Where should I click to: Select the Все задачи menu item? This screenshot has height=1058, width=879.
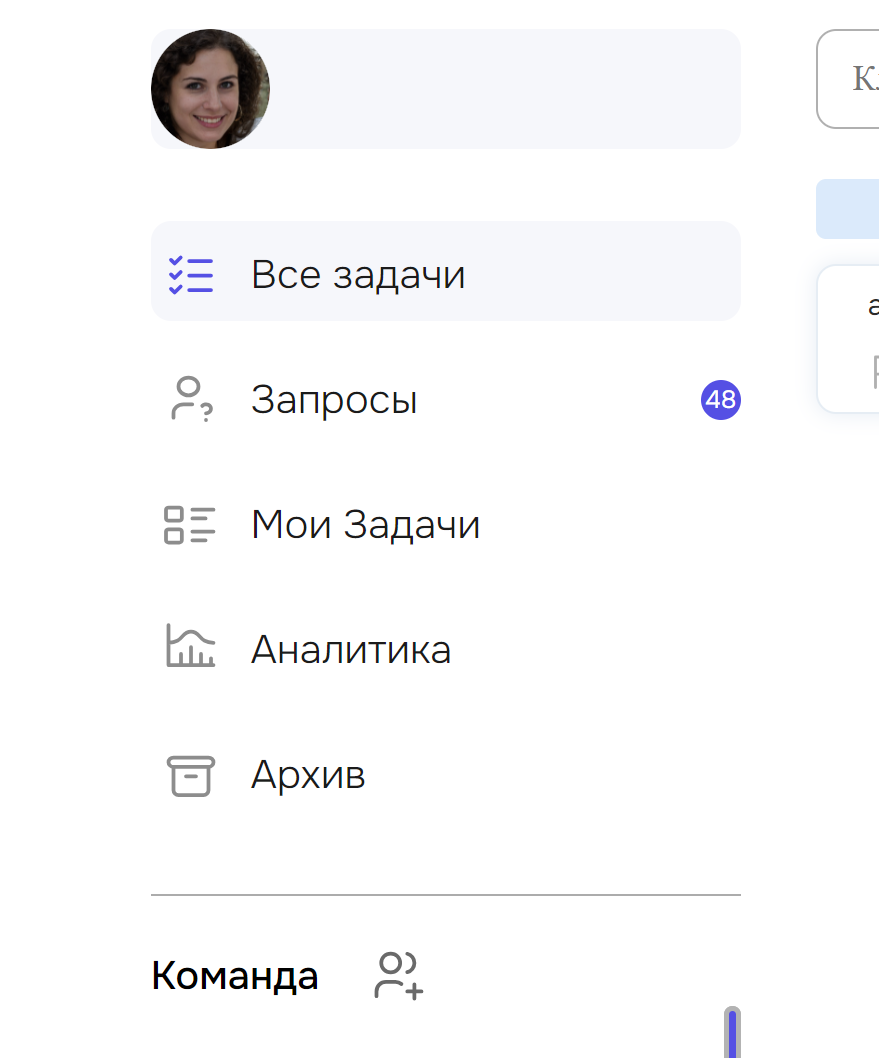(x=357, y=274)
